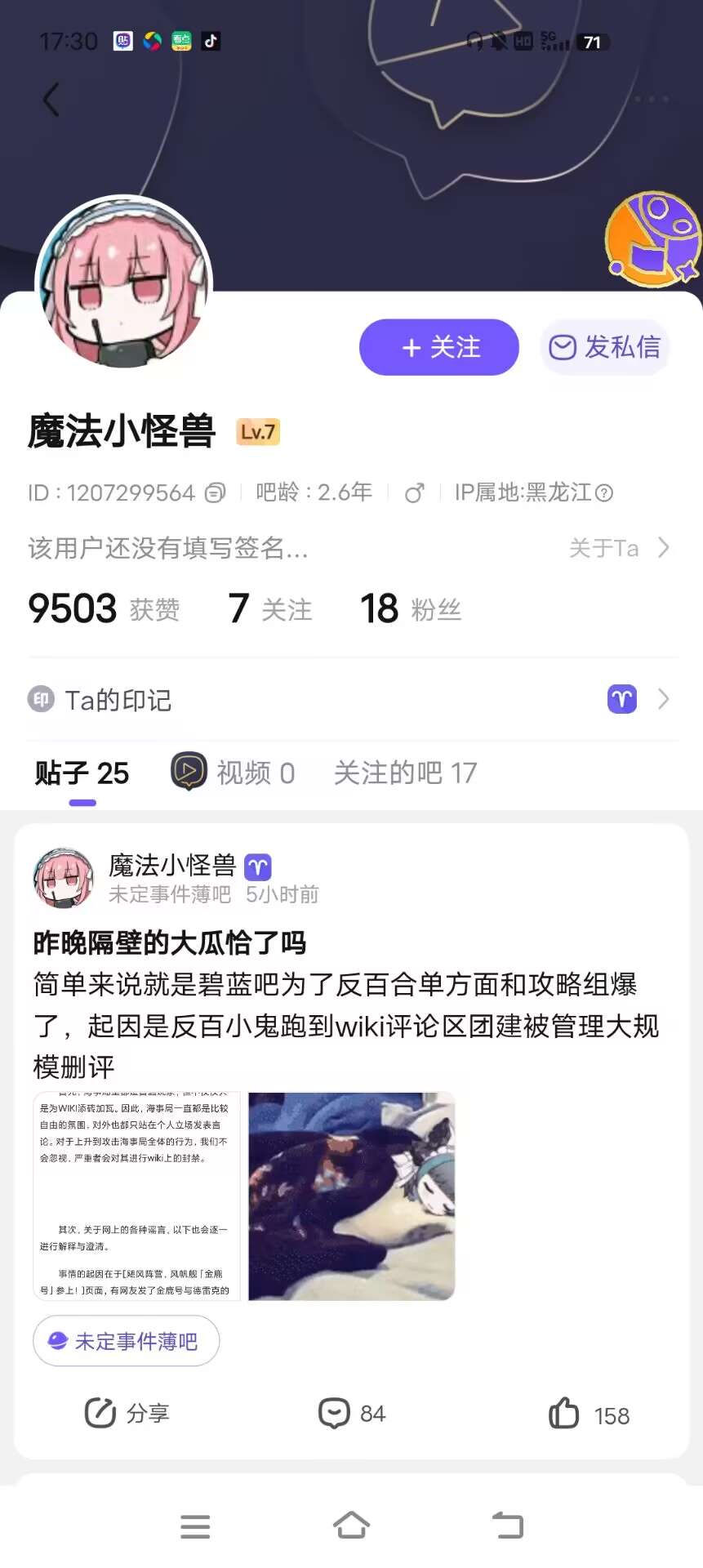Switch to the 视频 tab
This screenshot has width=703, height=1568.
point(234,772)
